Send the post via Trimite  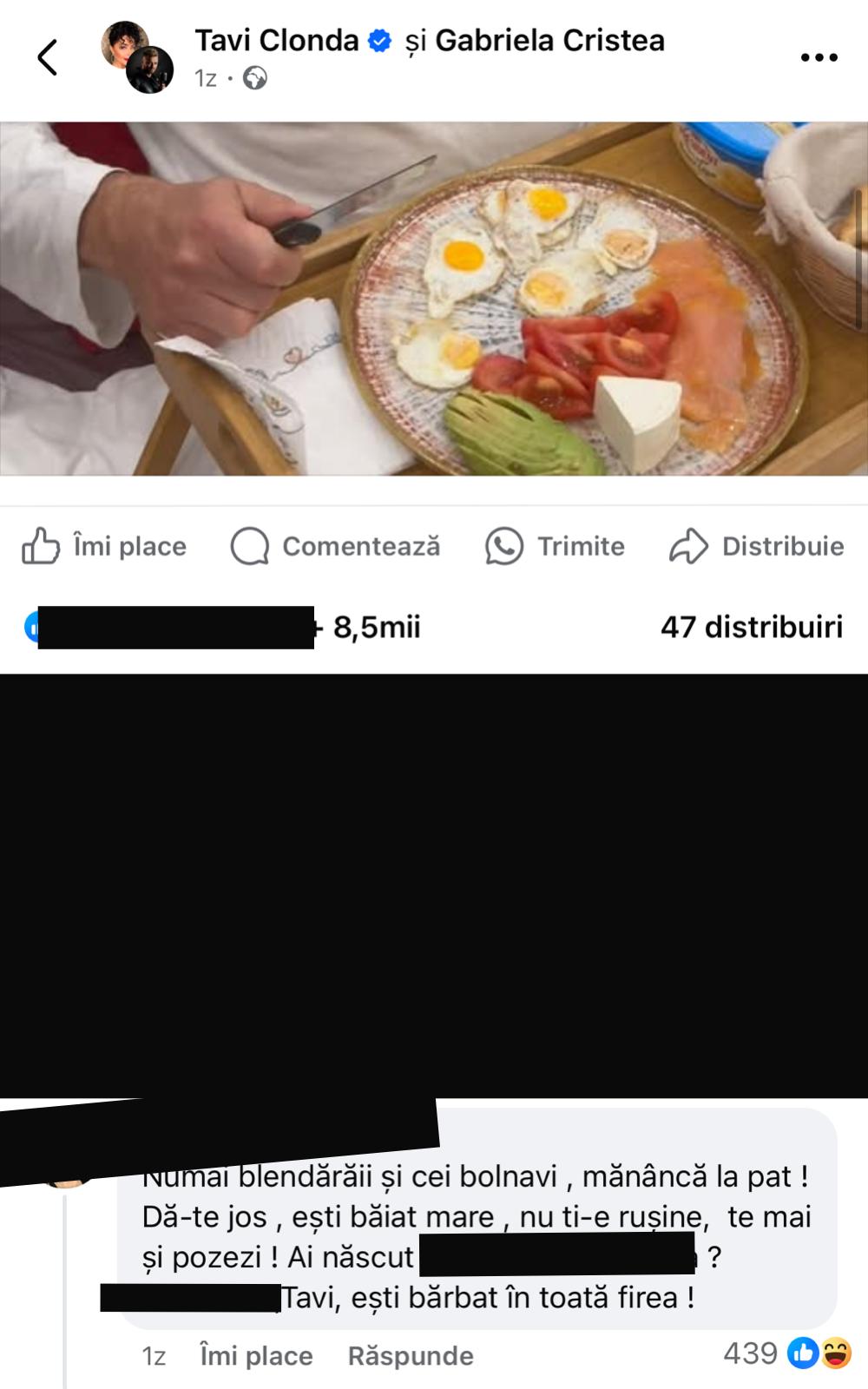pos(556,546)
